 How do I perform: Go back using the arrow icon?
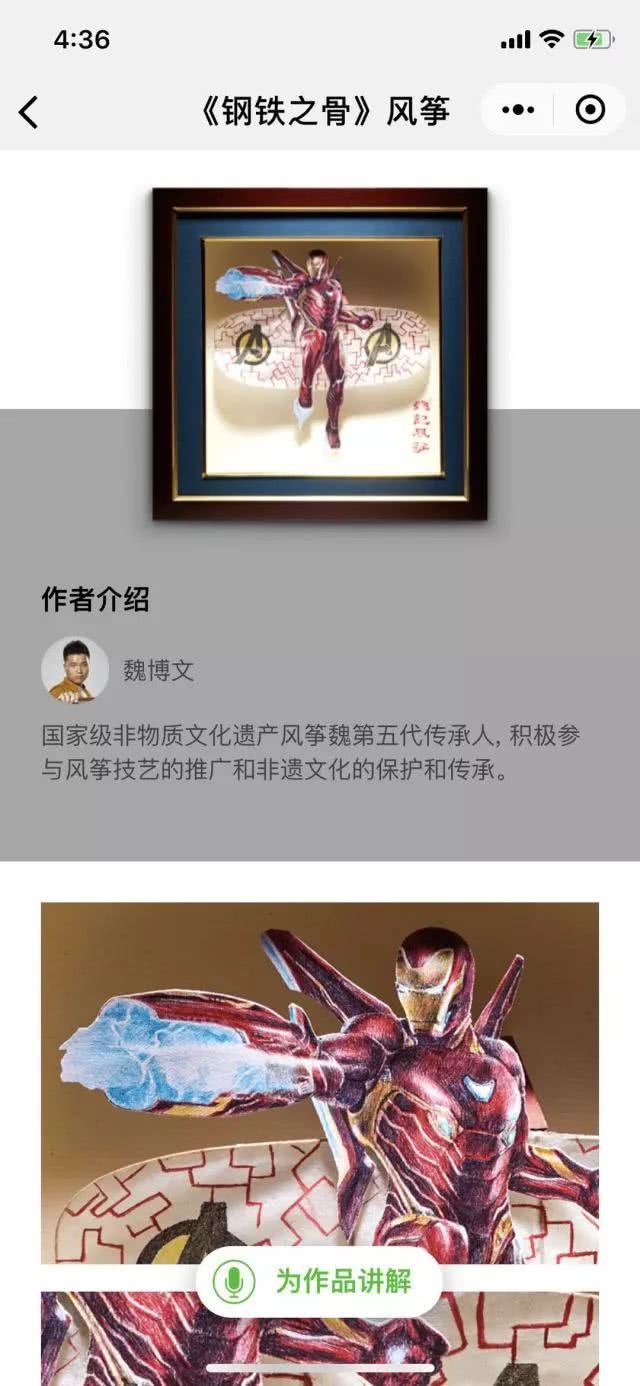coord(29,111)
